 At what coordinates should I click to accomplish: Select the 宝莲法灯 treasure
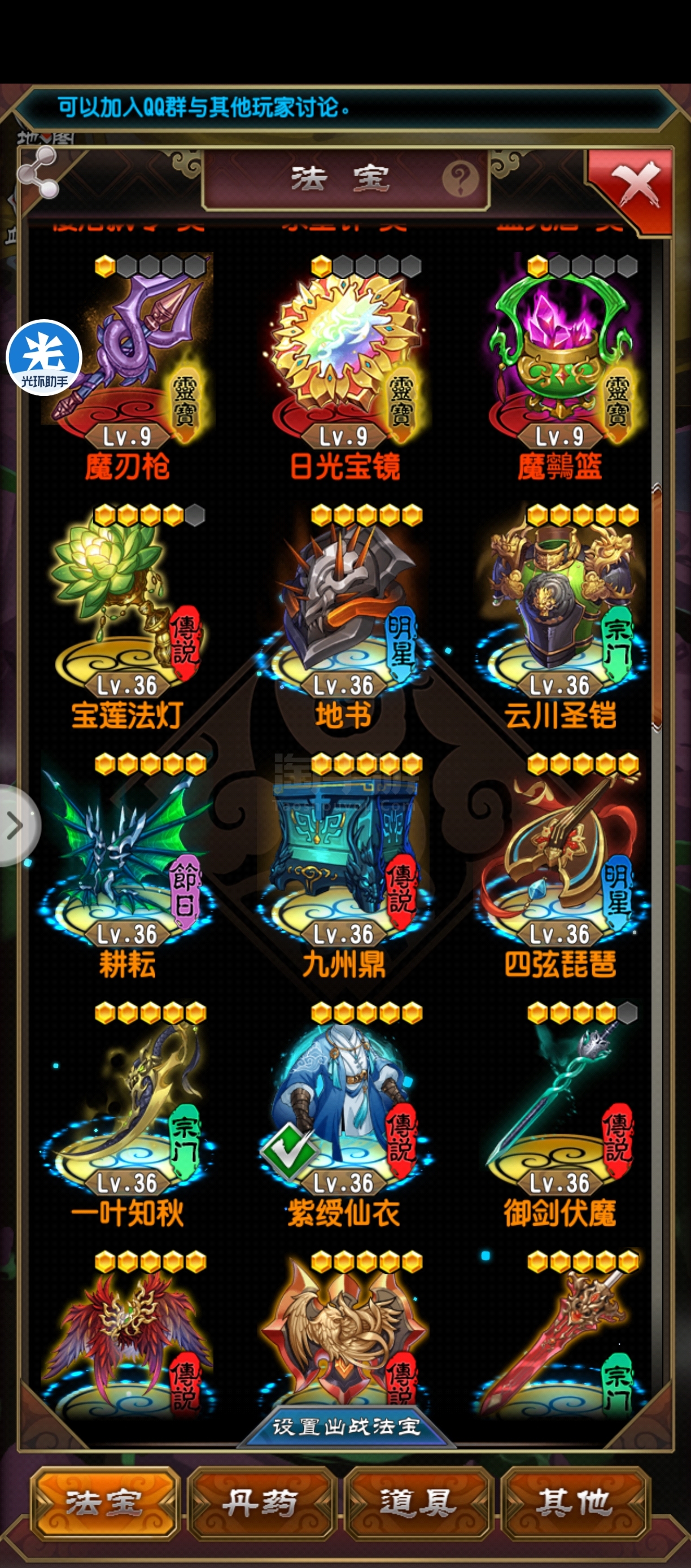[x=127, y=615]
